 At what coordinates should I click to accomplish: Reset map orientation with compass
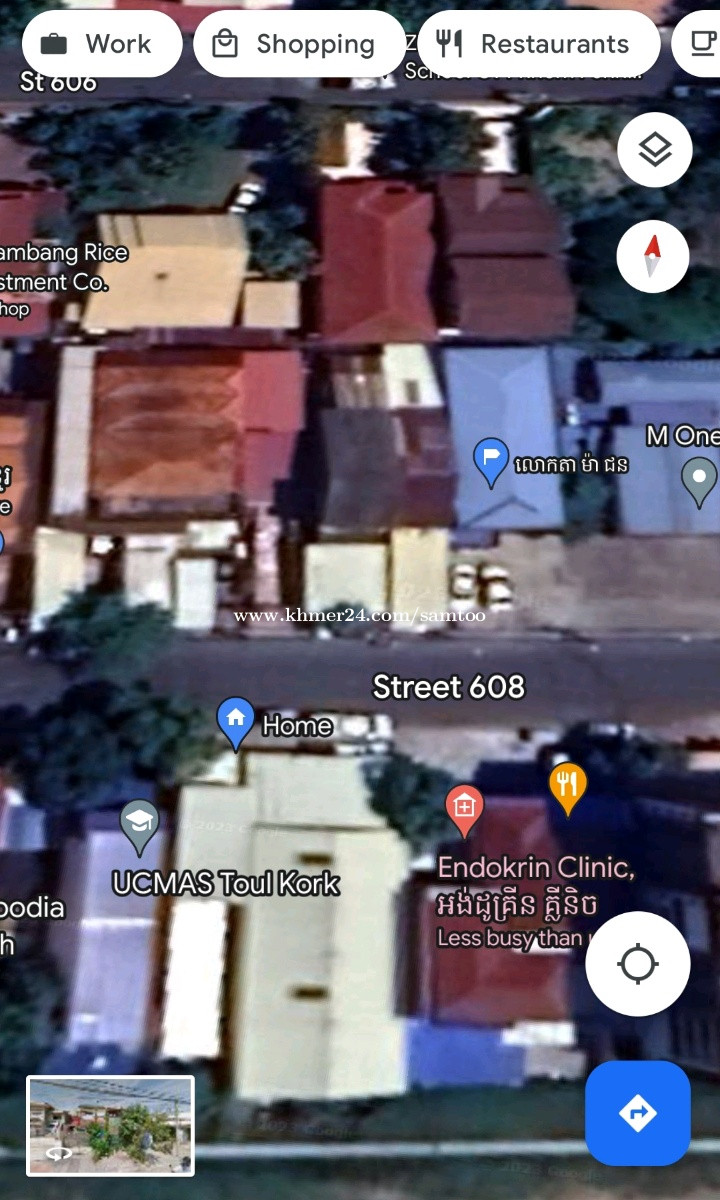(653, 257)
